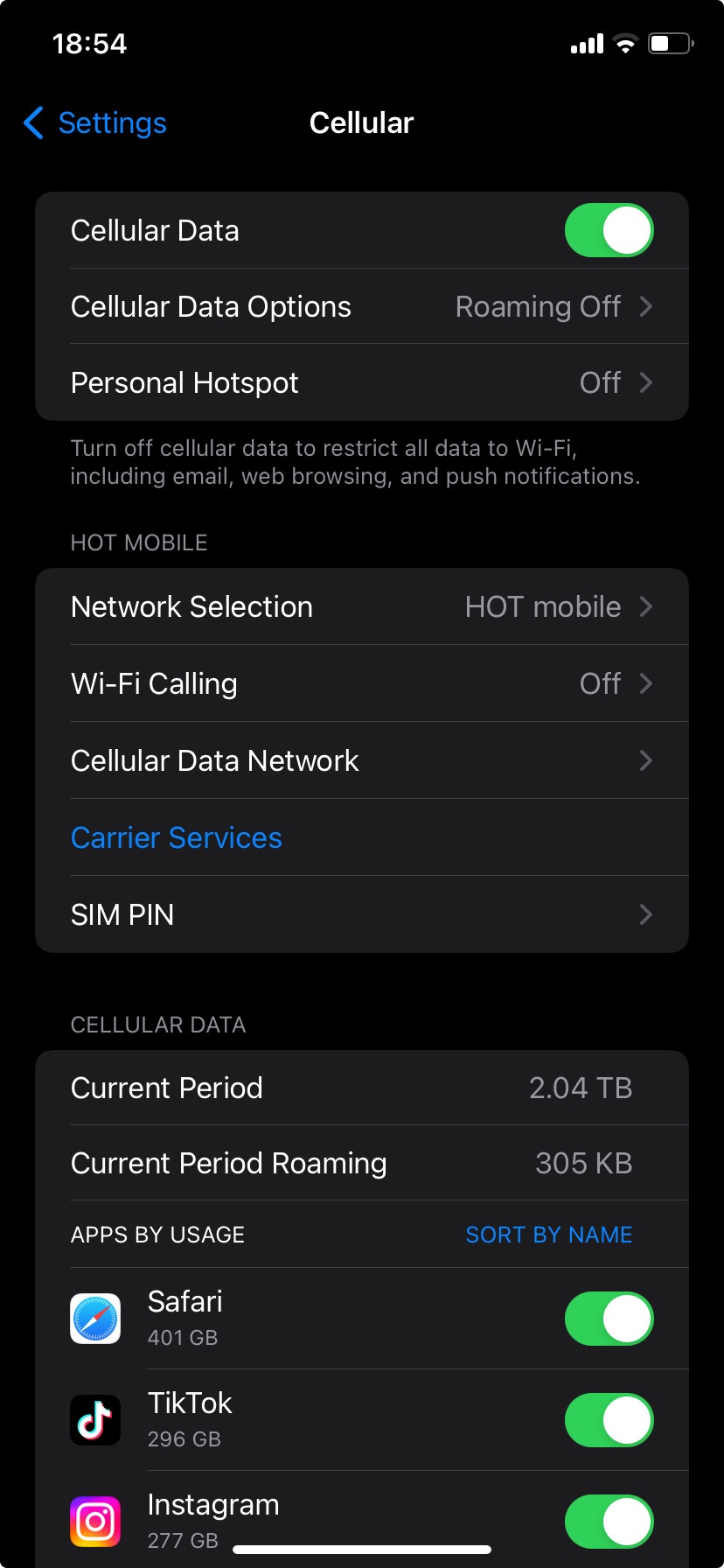Tap the TikTok app icon
724x1568 pixels.
coord(94,1420)
